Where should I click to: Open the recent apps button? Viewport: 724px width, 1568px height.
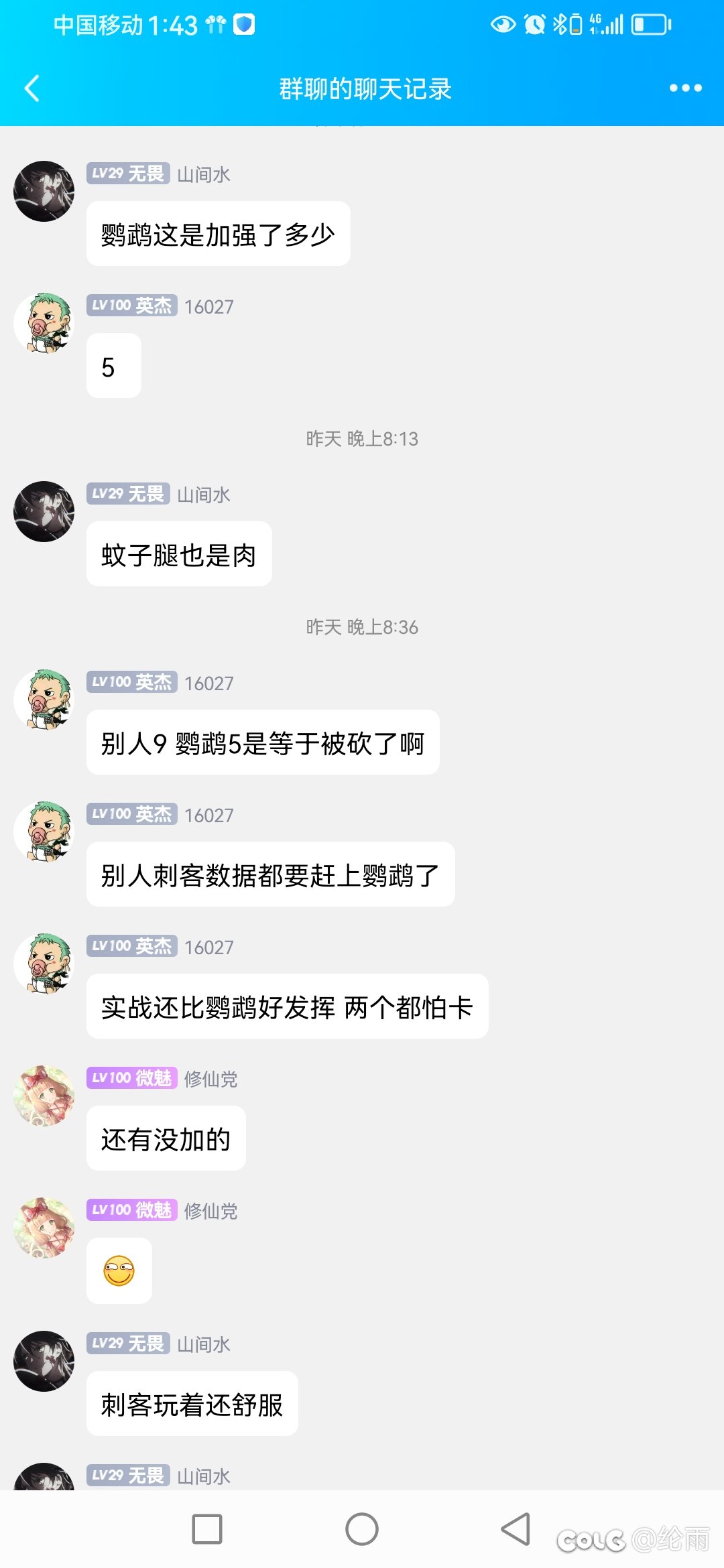click(x=207, y=1529)
